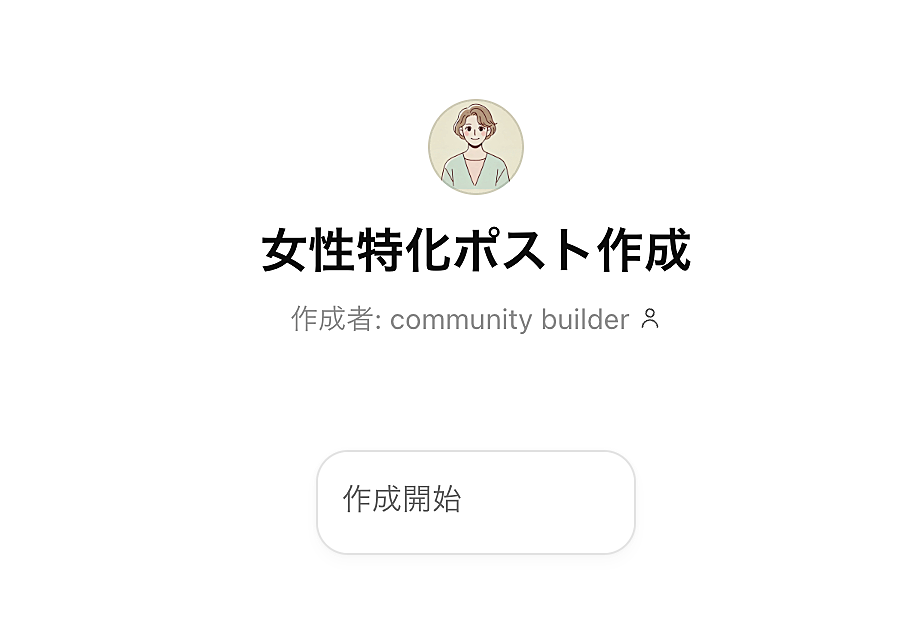
Task: Tap the 作成開始 starter prompt
Action: [475, 501]
